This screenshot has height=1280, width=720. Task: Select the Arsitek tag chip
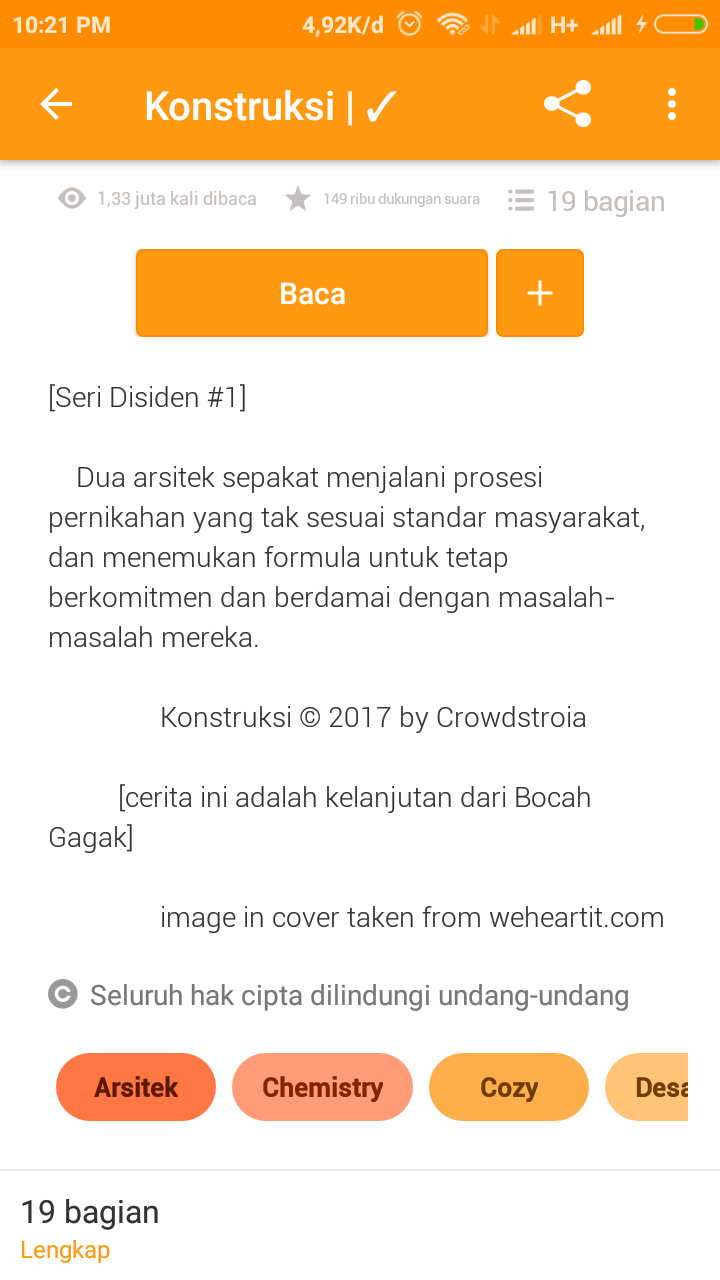[136, 1087]
